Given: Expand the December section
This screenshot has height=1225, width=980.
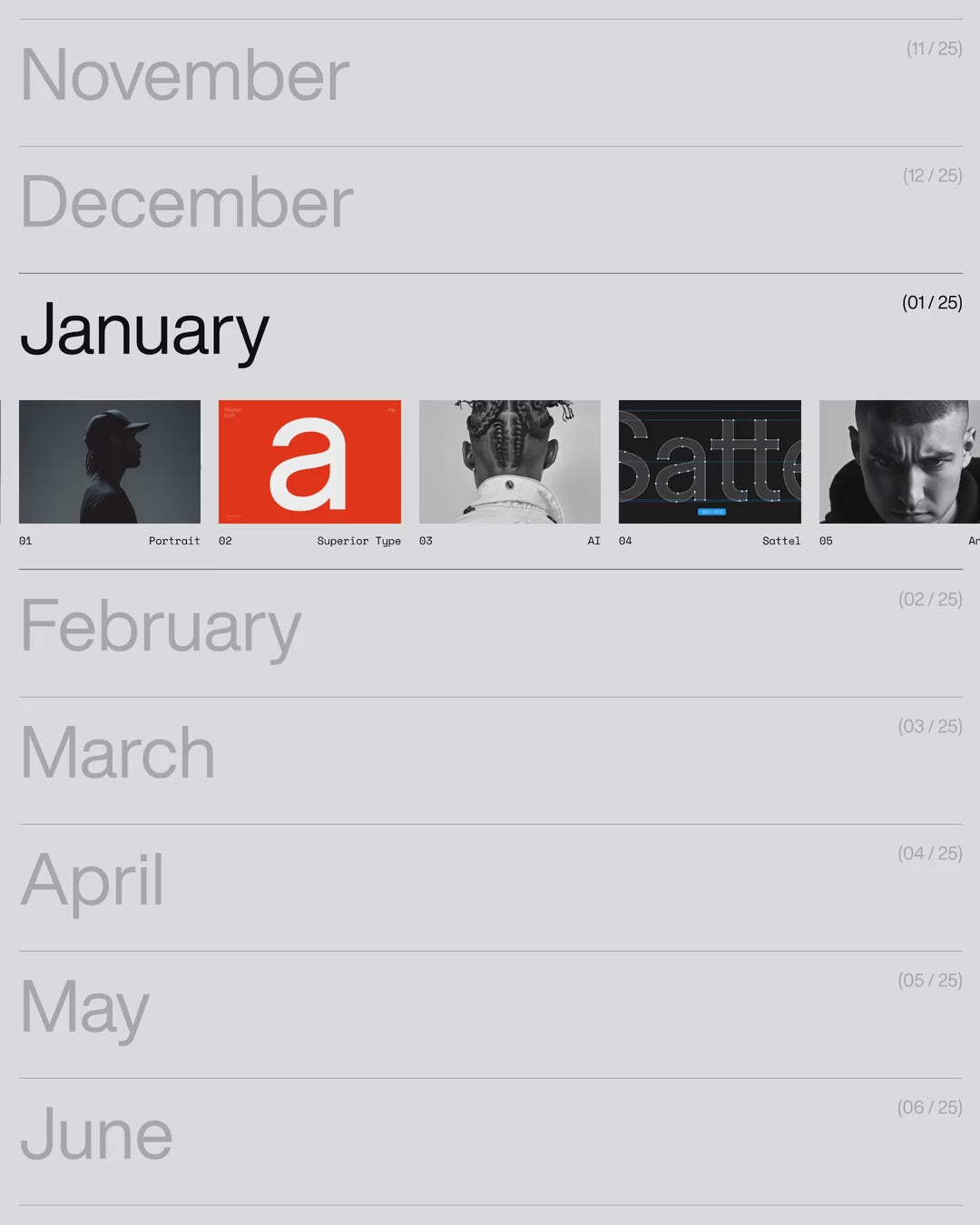Looking at the screenshot, I should point(187,203).
